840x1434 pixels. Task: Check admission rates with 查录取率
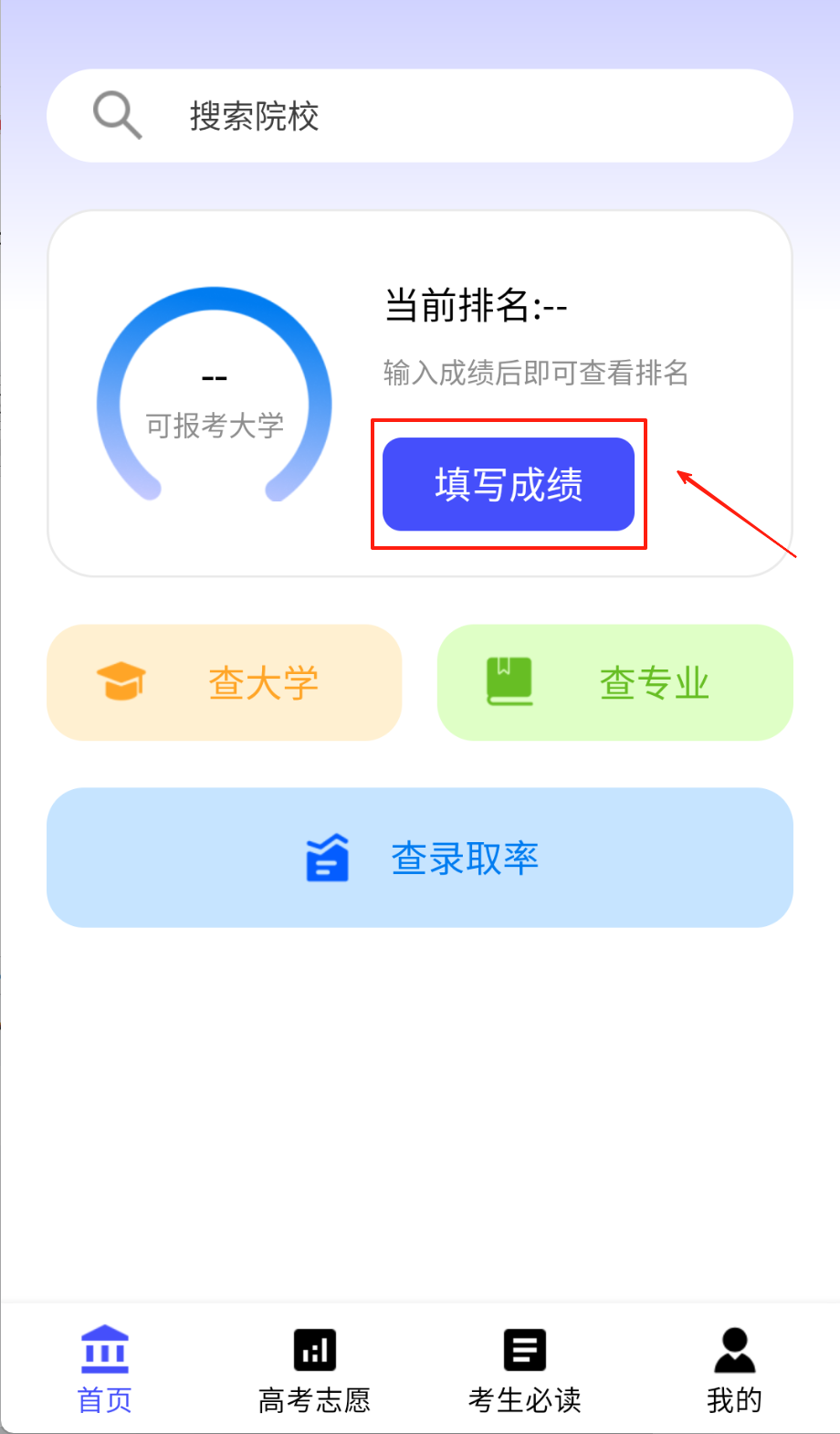tap(419, 858)
